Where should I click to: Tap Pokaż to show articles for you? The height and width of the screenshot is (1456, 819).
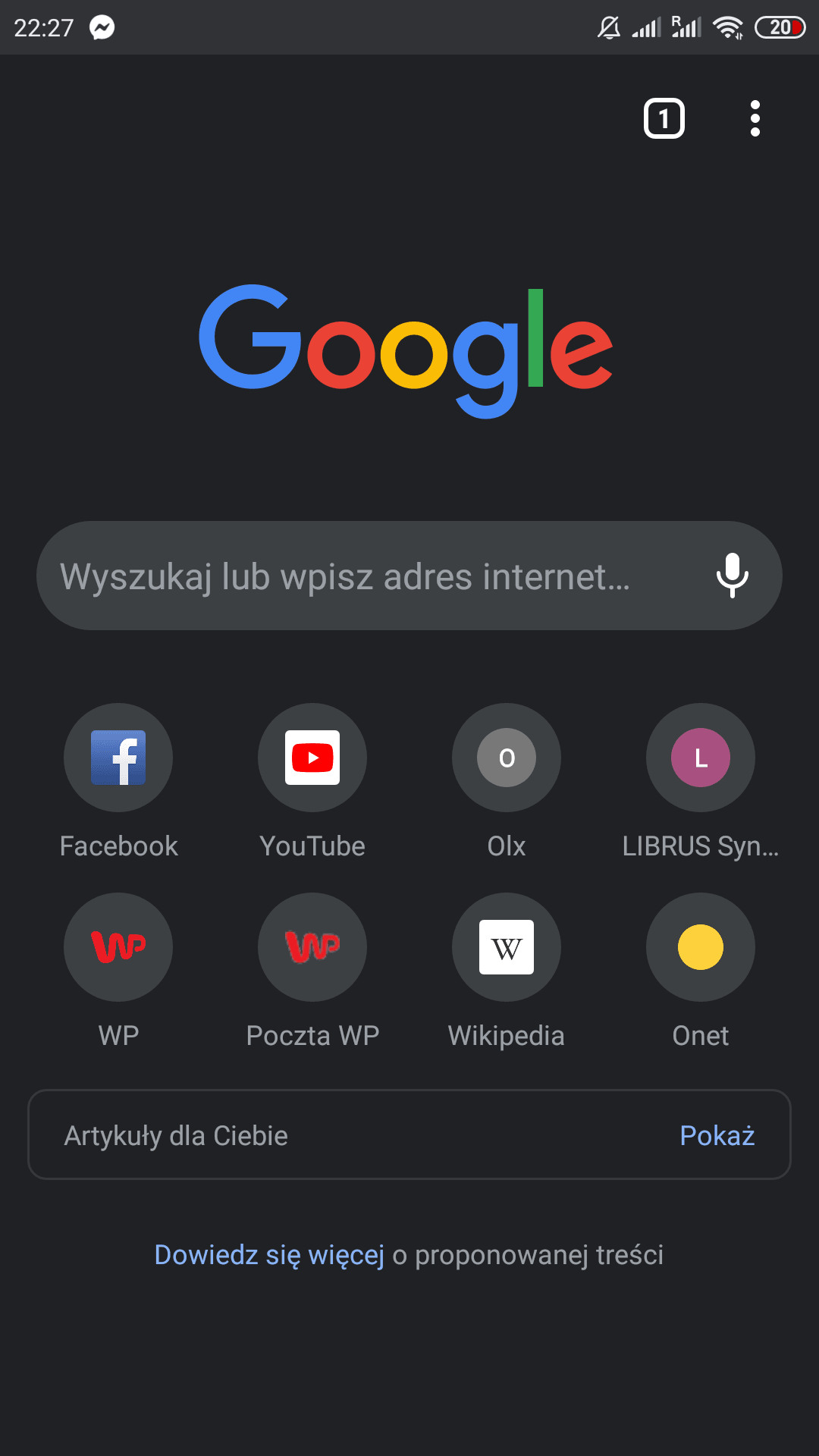click(x=717, y=1135)
